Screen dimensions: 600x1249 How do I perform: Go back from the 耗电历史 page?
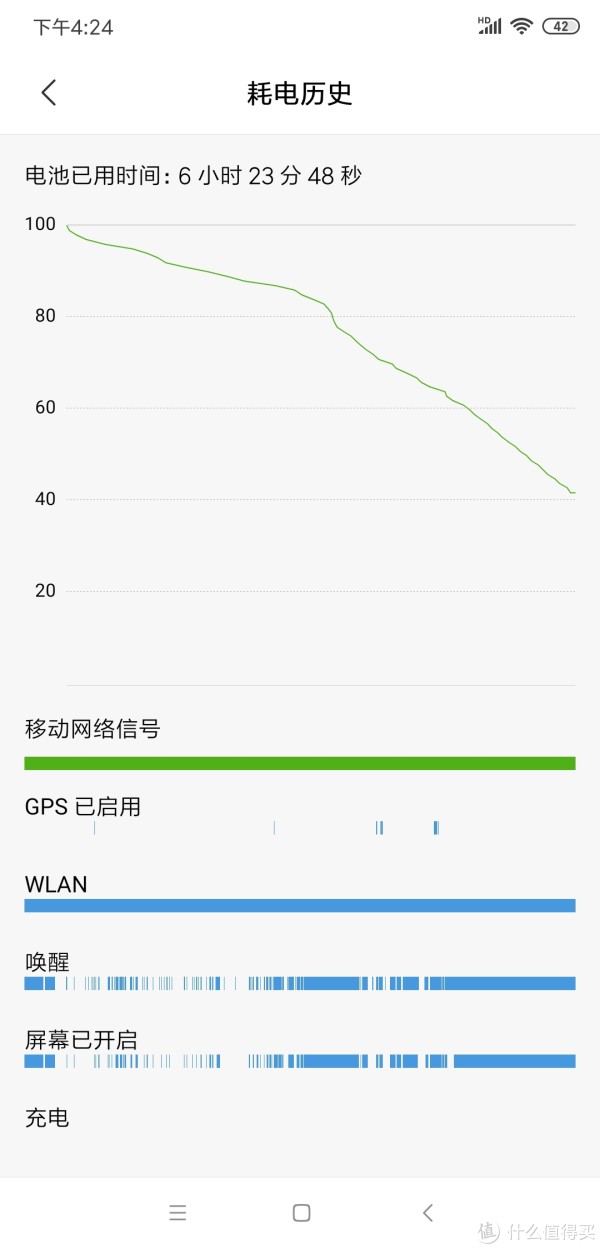(48, 93)
